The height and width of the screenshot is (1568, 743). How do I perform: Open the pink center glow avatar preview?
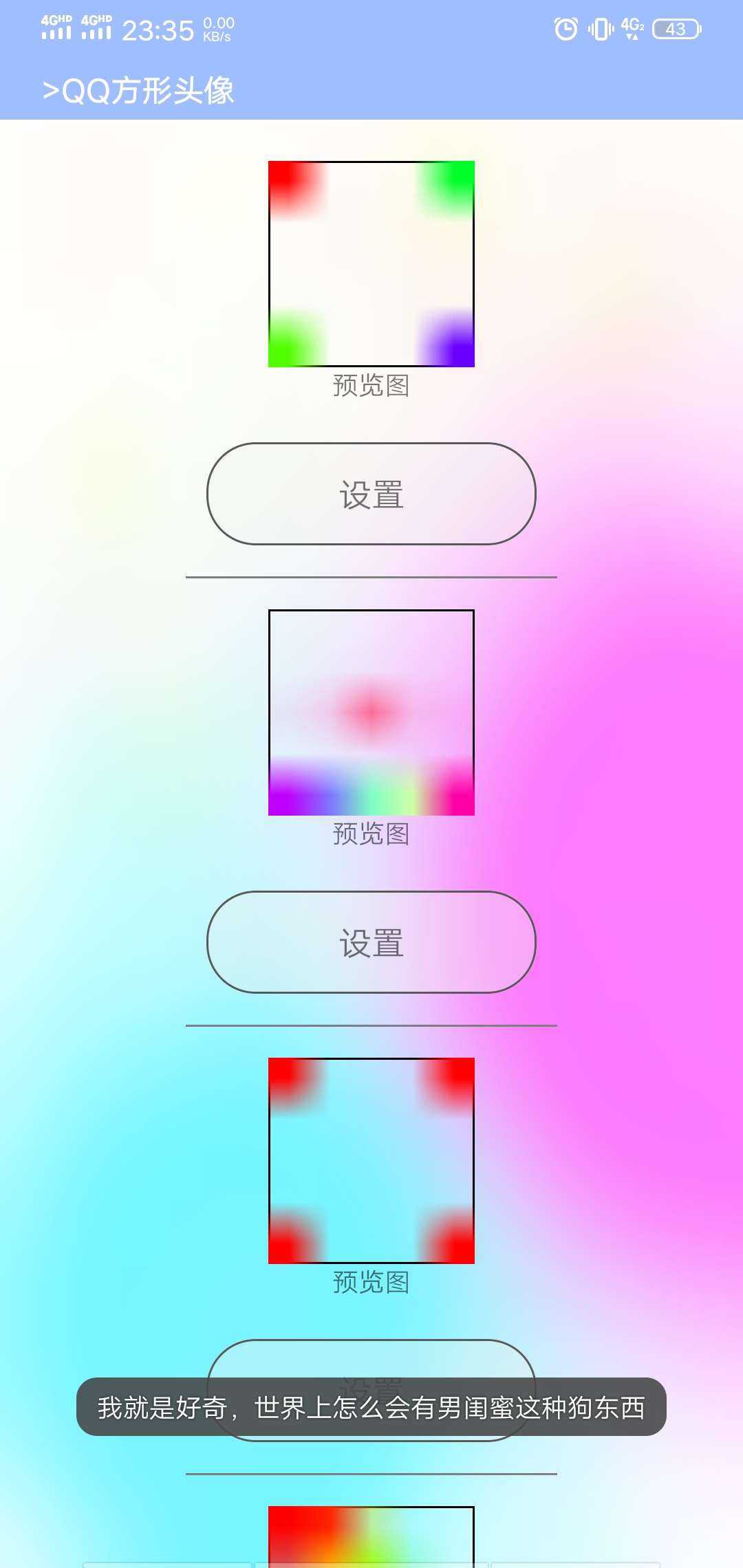[371, 712]
